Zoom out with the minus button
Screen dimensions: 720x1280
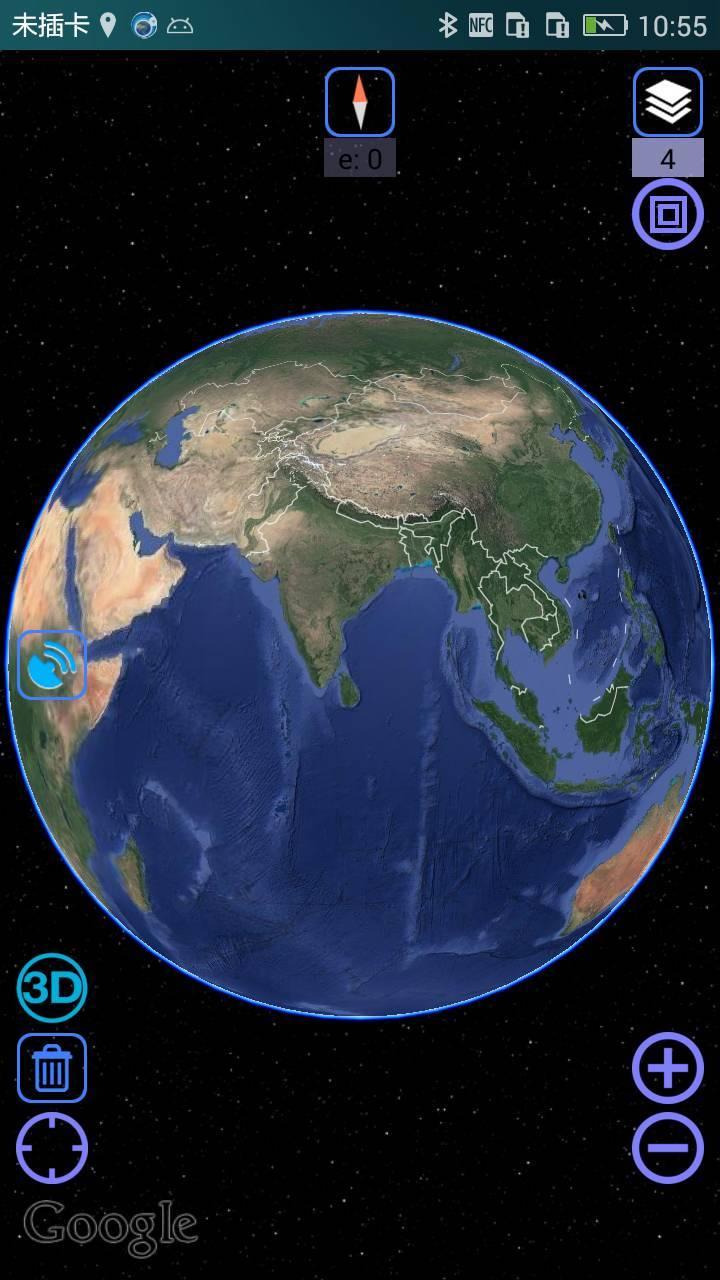(668, 1148)
